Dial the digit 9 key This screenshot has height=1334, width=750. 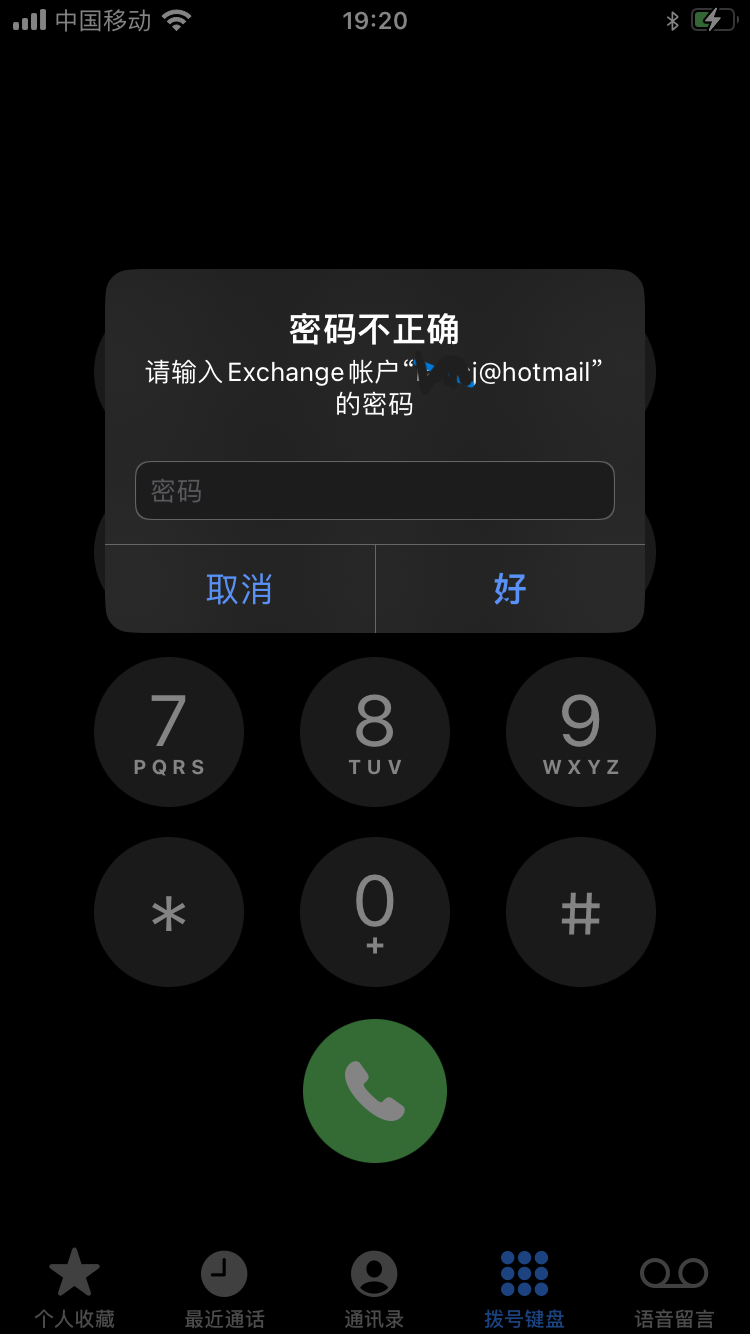(581, 732)
